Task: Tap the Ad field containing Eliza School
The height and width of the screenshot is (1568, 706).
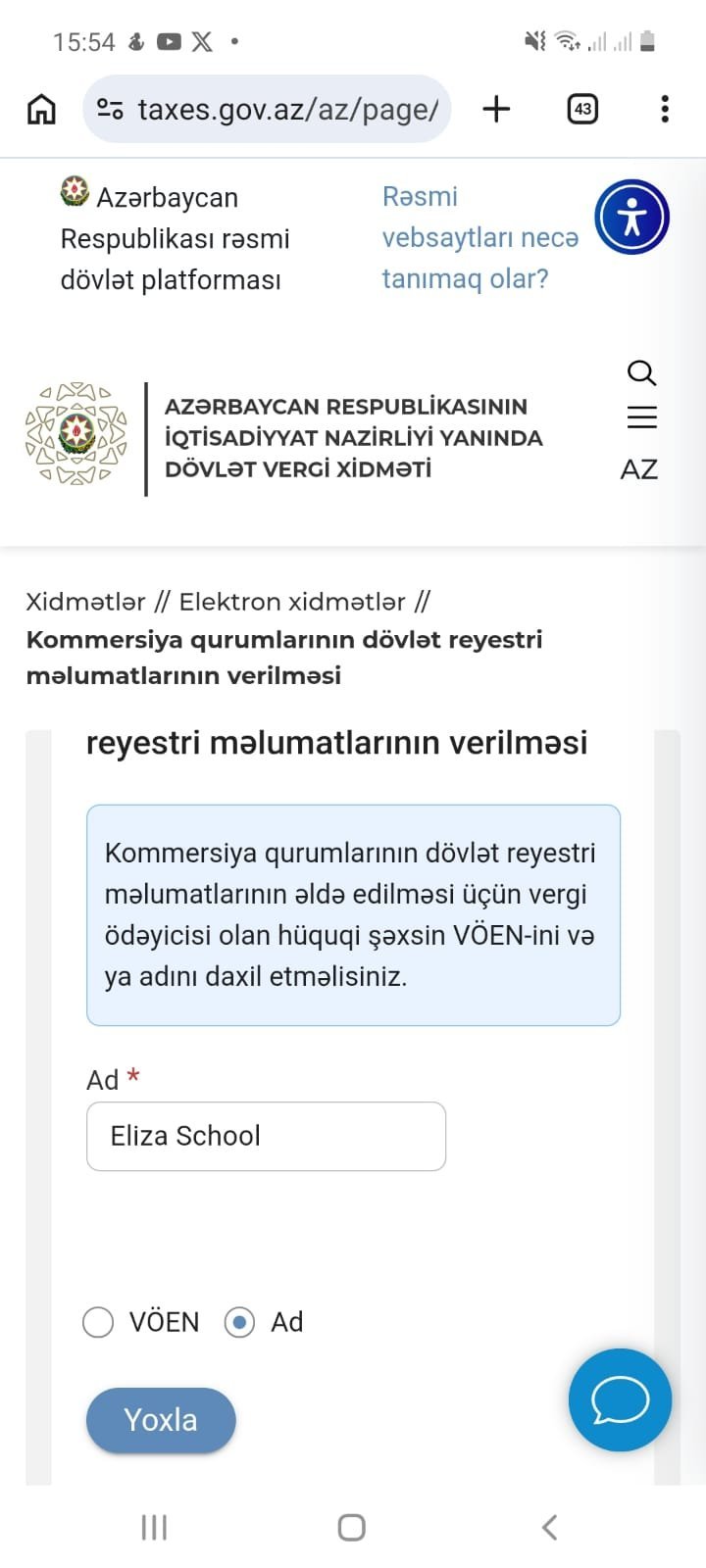Action: (x=266, y=1137)
